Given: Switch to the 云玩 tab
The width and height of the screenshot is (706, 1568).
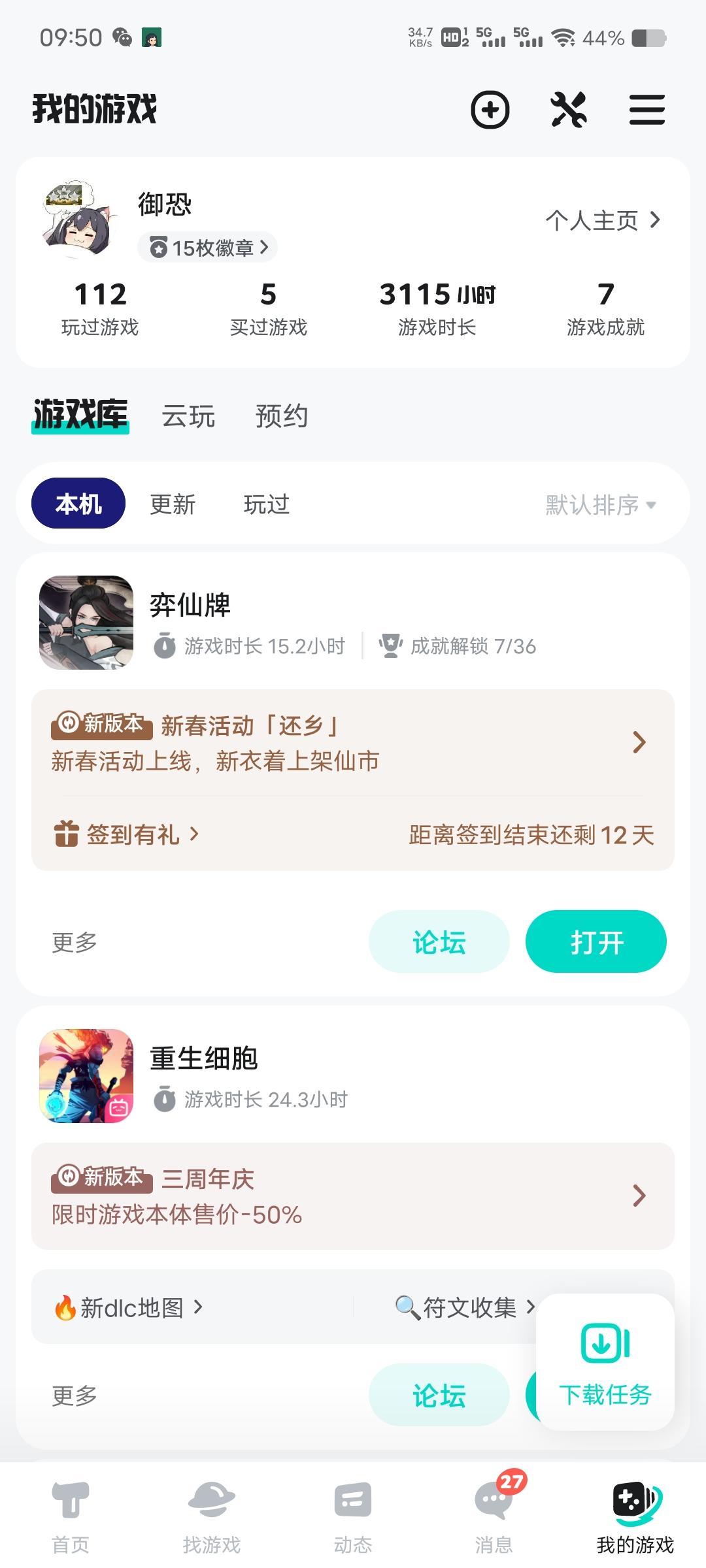Looking at the screenshot, I should [x=188, y=416].
